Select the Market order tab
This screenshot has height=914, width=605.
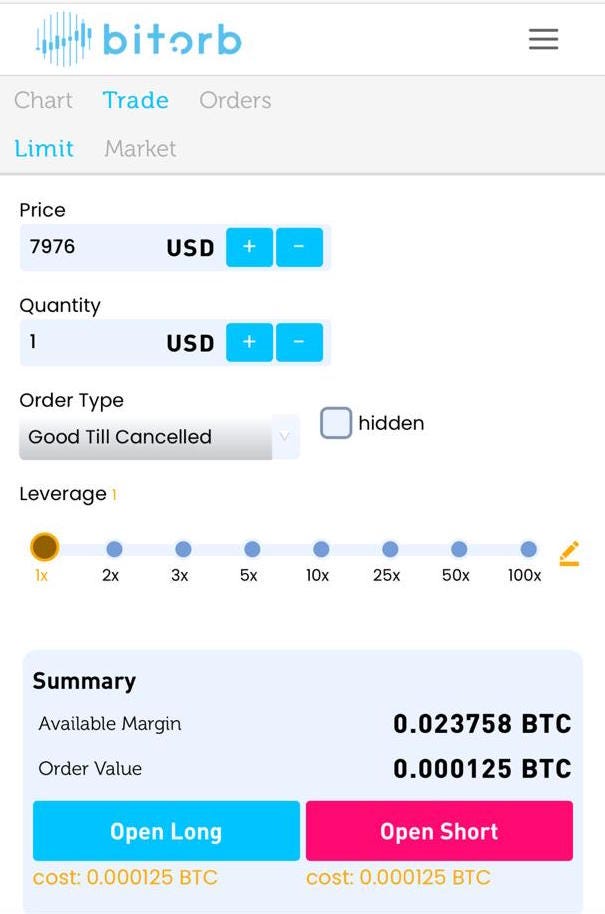(140, 148)
